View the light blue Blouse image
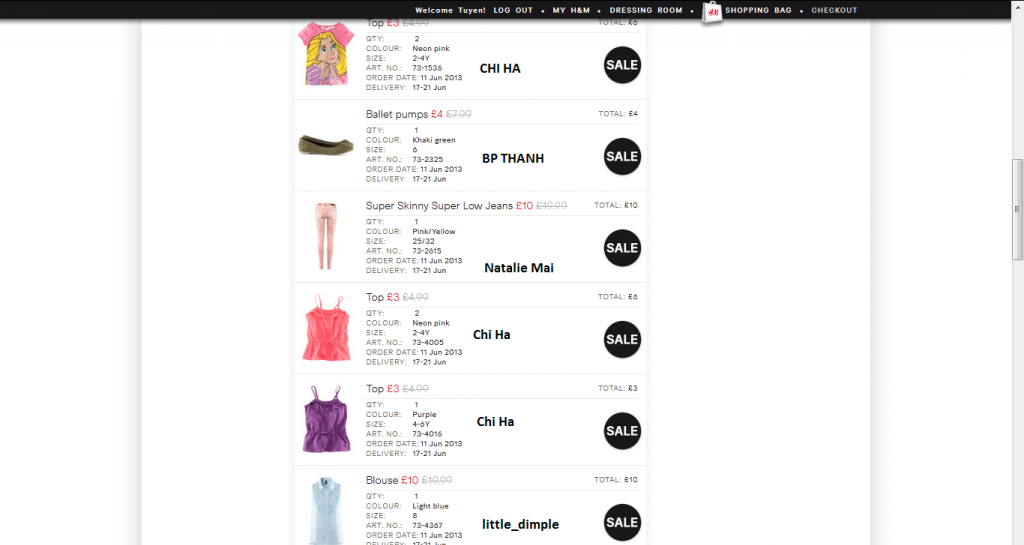This screenshot has height=545, width=1024. [x=326, y=510]
